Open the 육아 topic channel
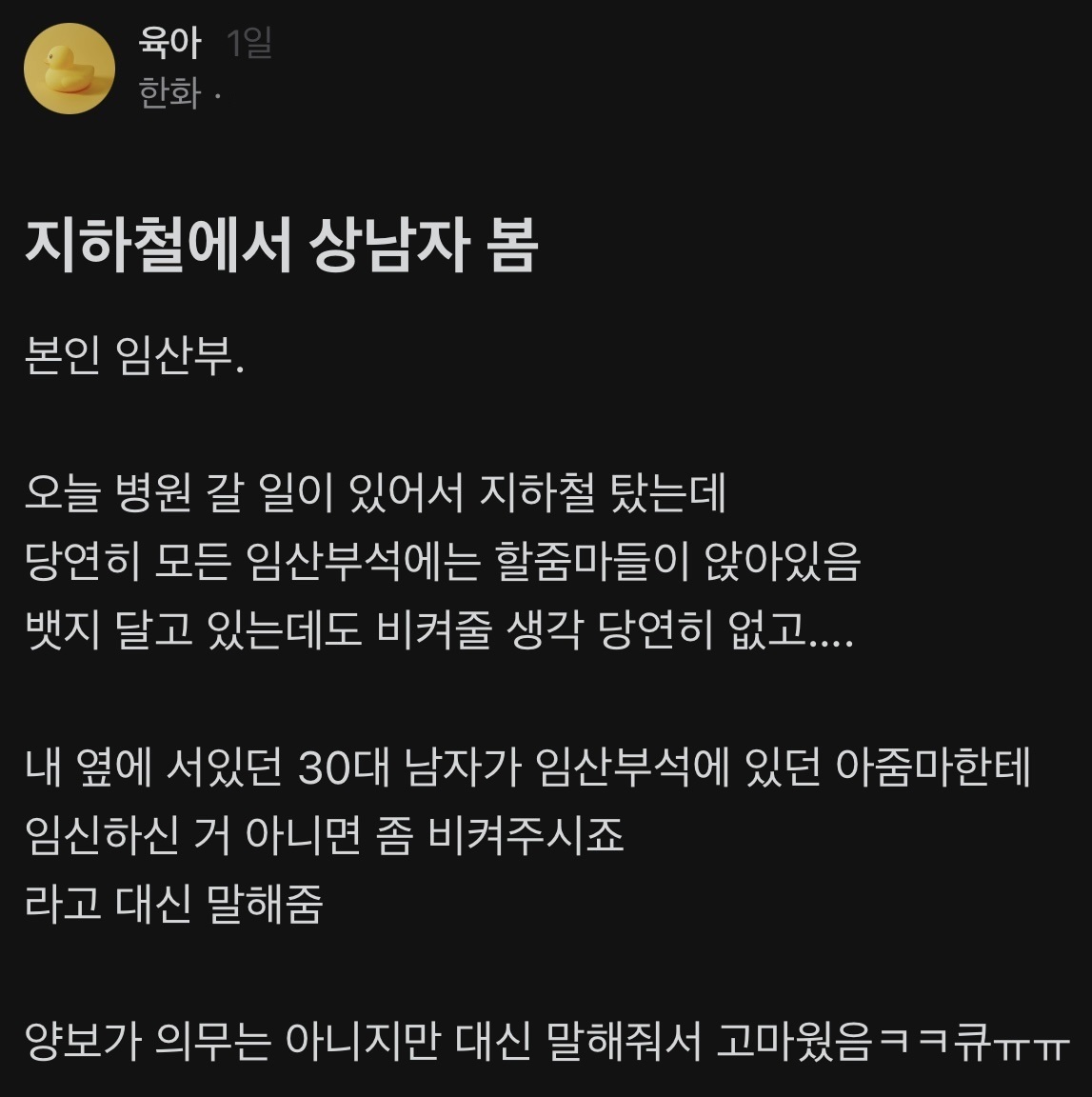Screen dimensions: 1092x1097 [x=169, y=43]
